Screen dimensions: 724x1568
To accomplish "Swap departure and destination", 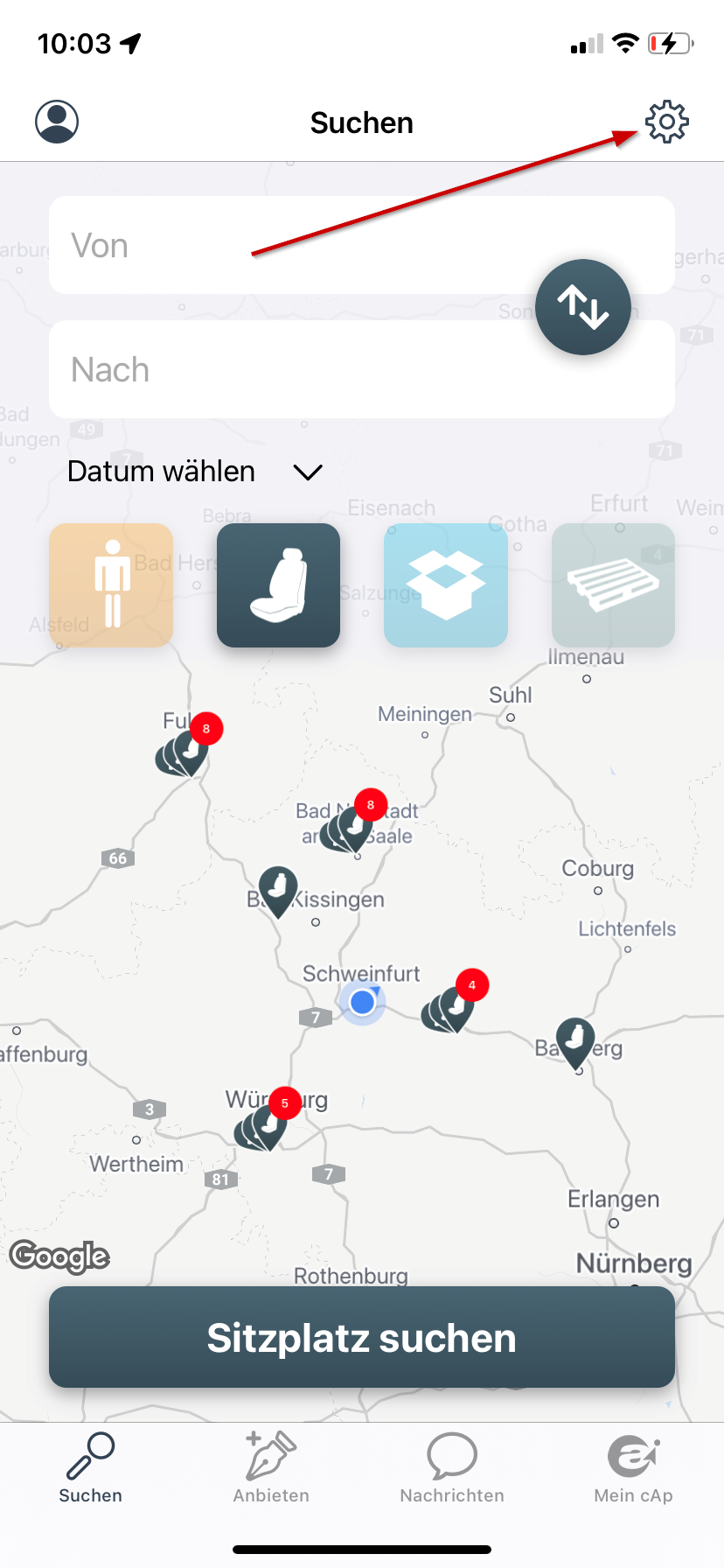I will (583, 307).
